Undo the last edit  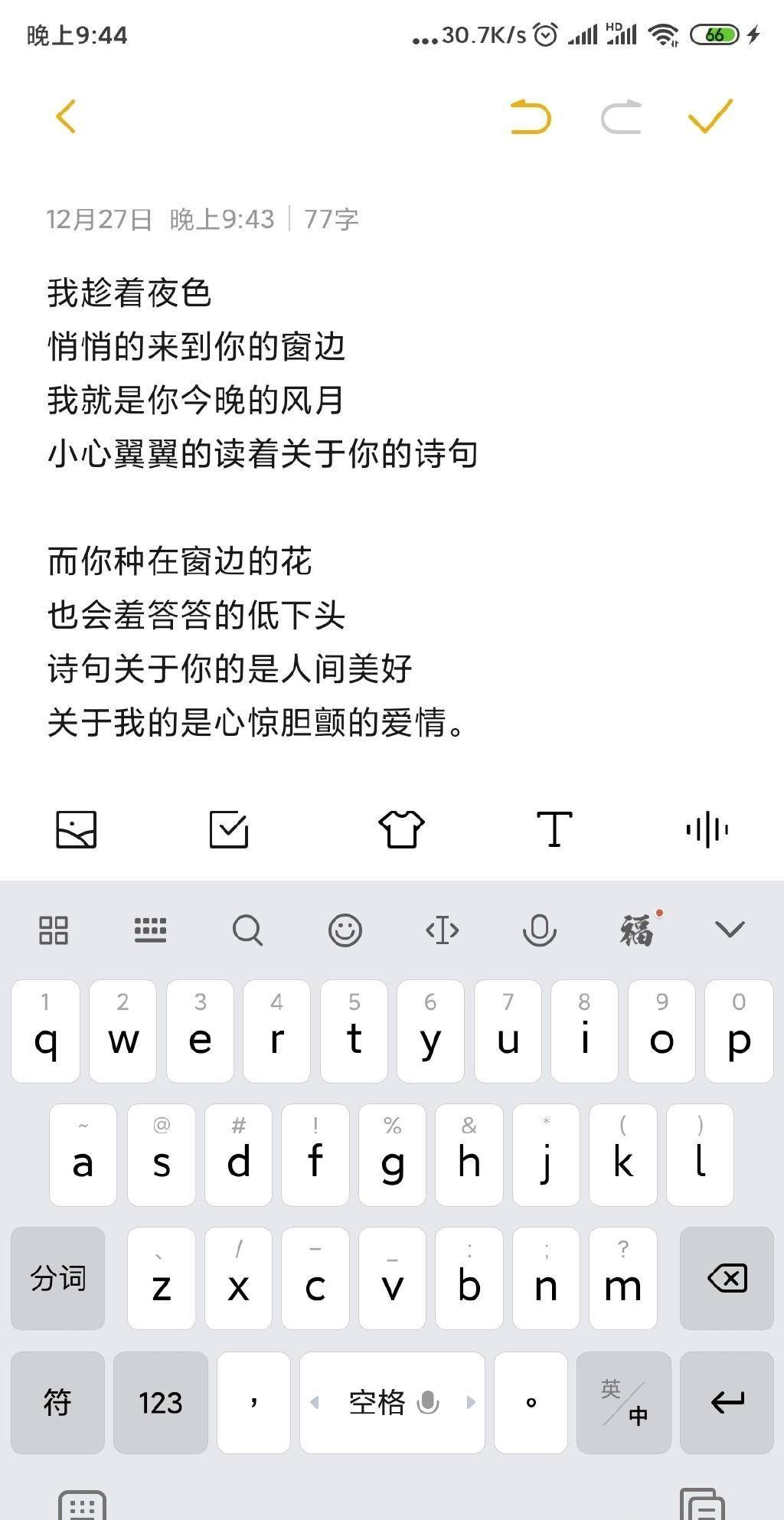click(531, 116)
